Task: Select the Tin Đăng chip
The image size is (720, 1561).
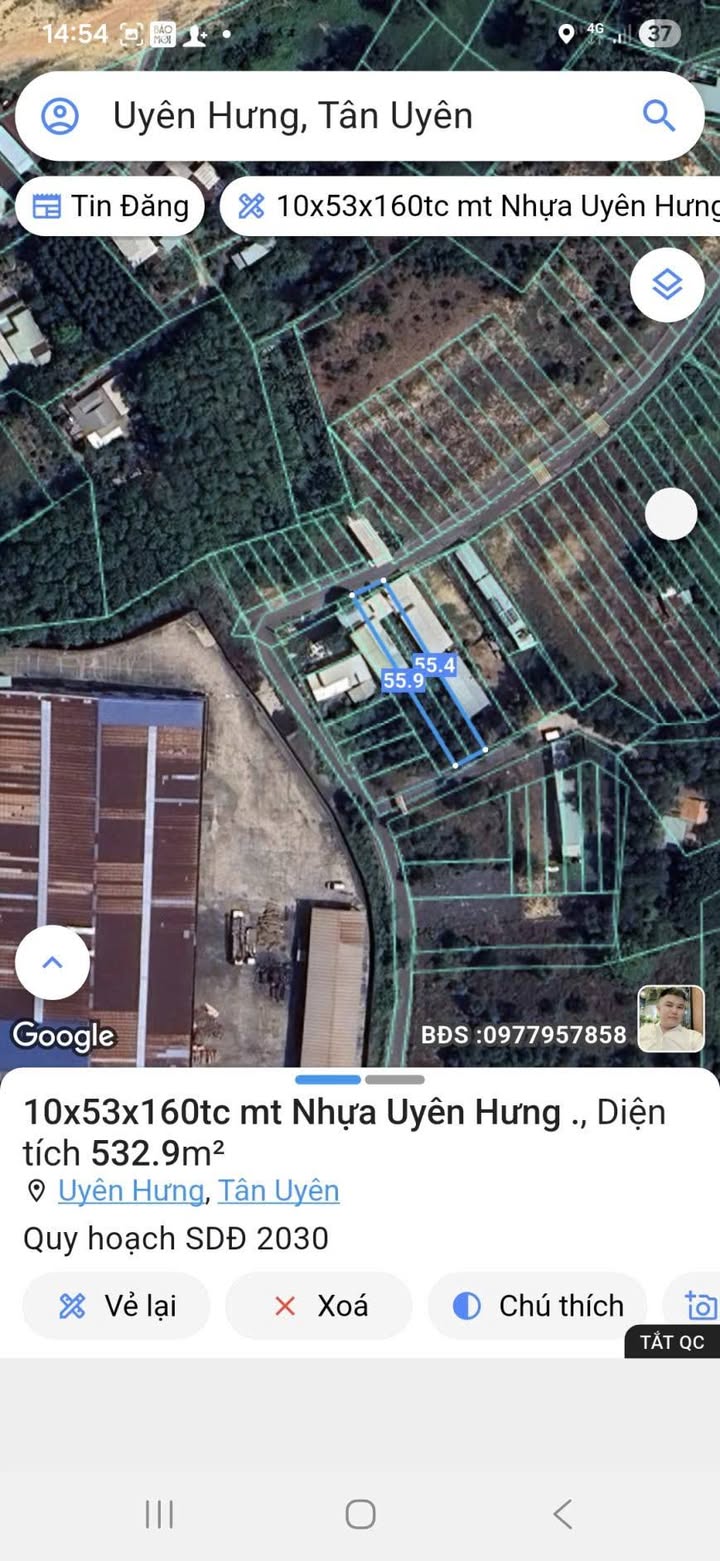Action: (x=110, y=206)
